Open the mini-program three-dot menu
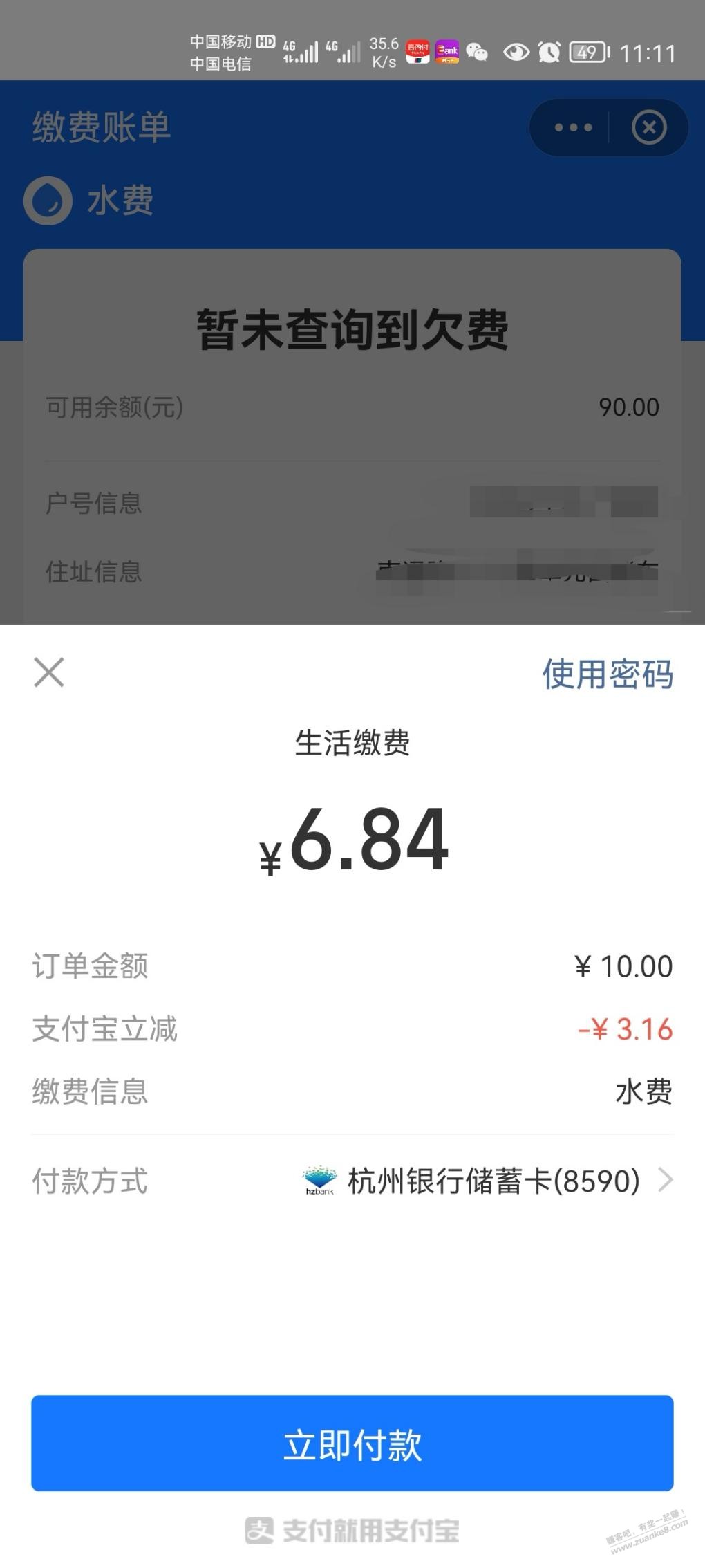 pos(573,128)
